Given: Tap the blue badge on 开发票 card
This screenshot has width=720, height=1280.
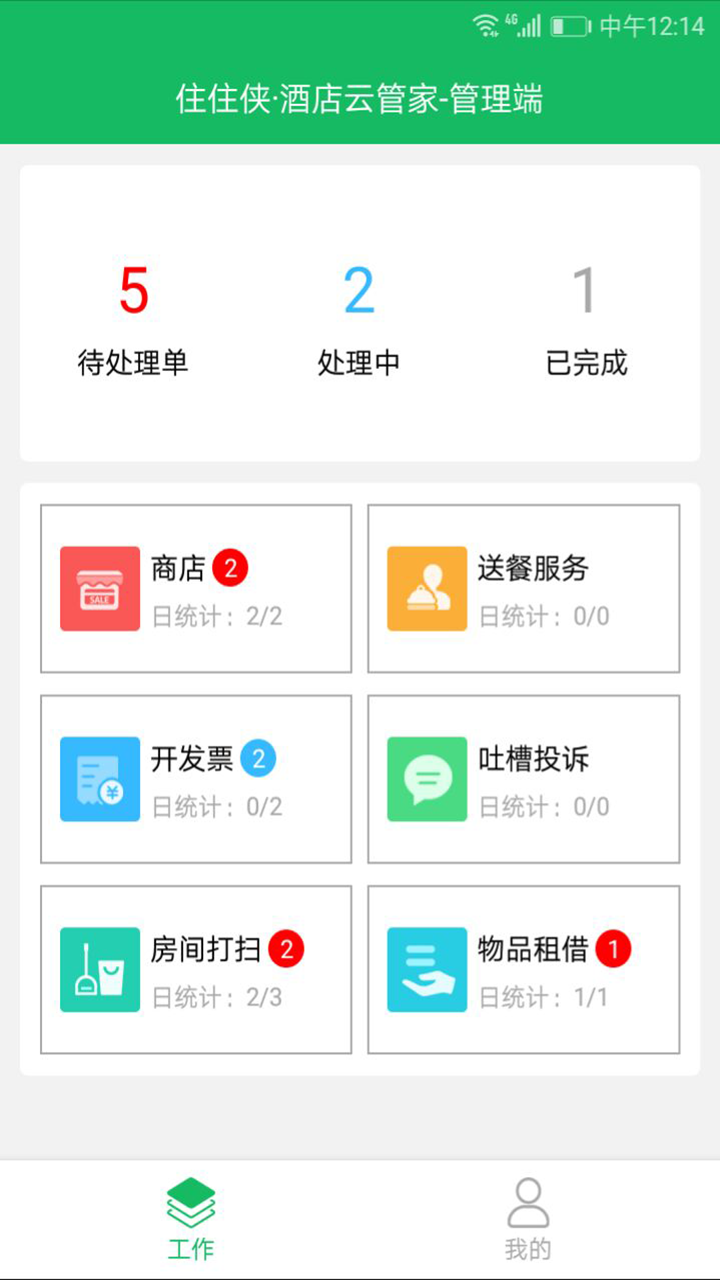Looking at the screenshot, I should click(259, 759).
